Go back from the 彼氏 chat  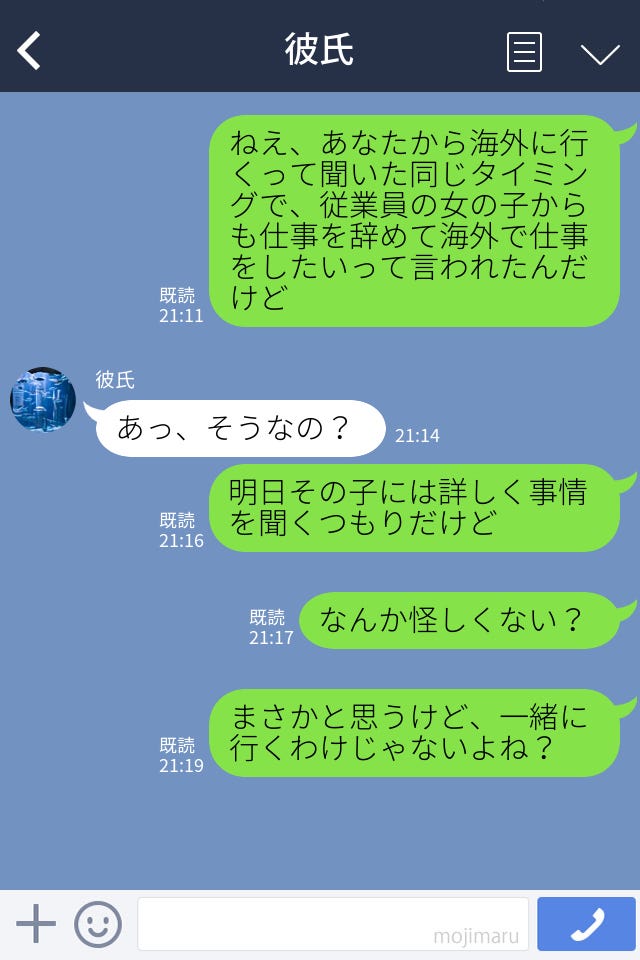coord(30,51)
